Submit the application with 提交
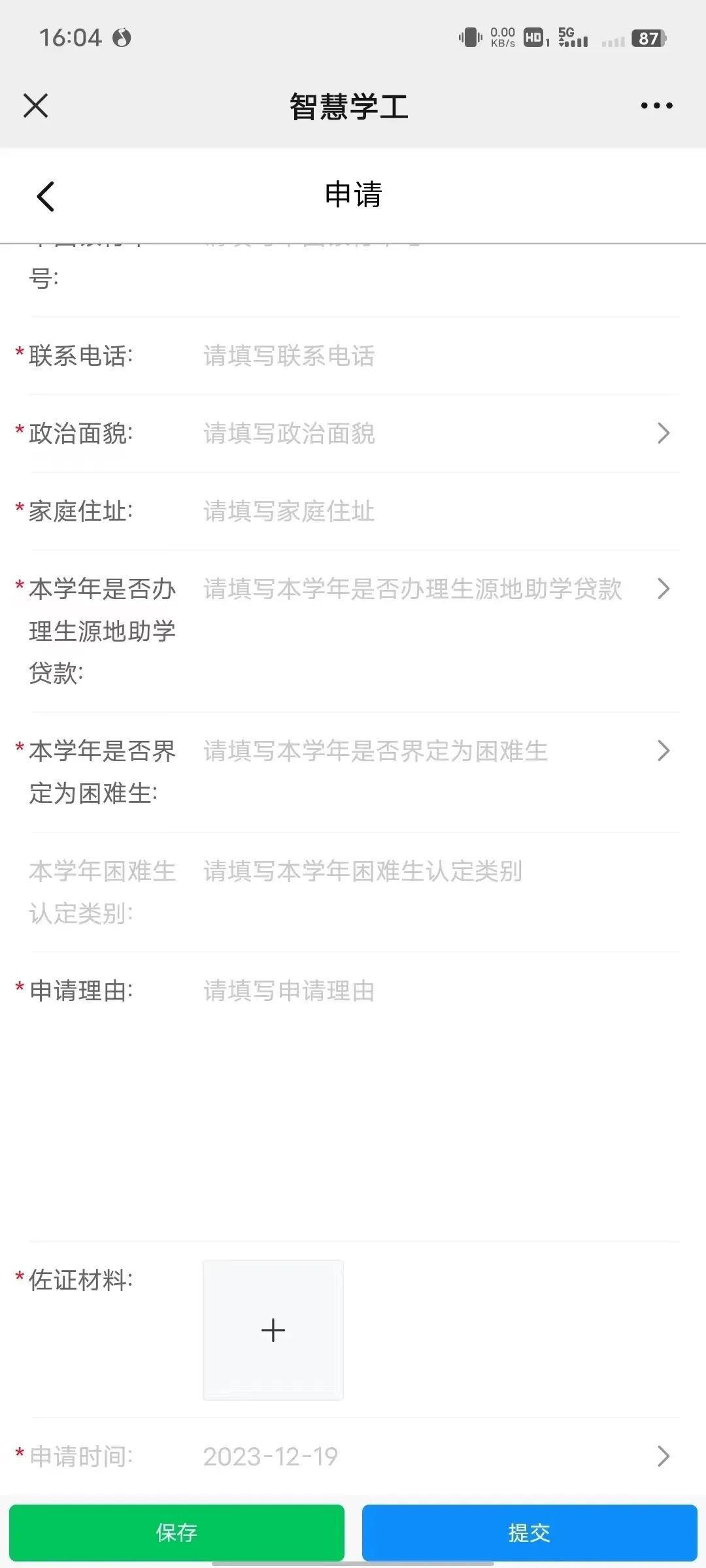The width and height of the screenshot is (706, 1568). [529, 1533]
